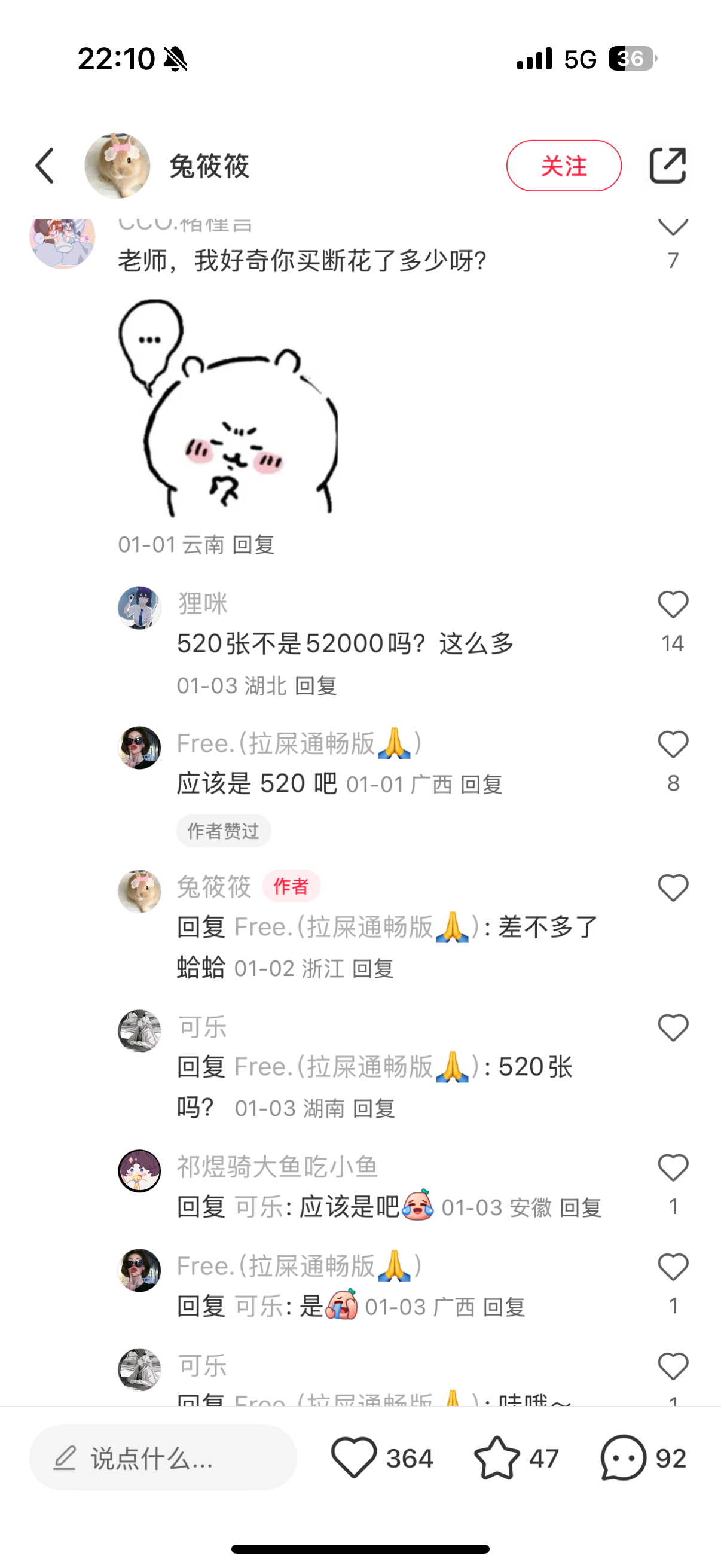721x1568 pixels.
Task: Follow 兔筱筱 with the 关注 button
Action: click(563, 166)
